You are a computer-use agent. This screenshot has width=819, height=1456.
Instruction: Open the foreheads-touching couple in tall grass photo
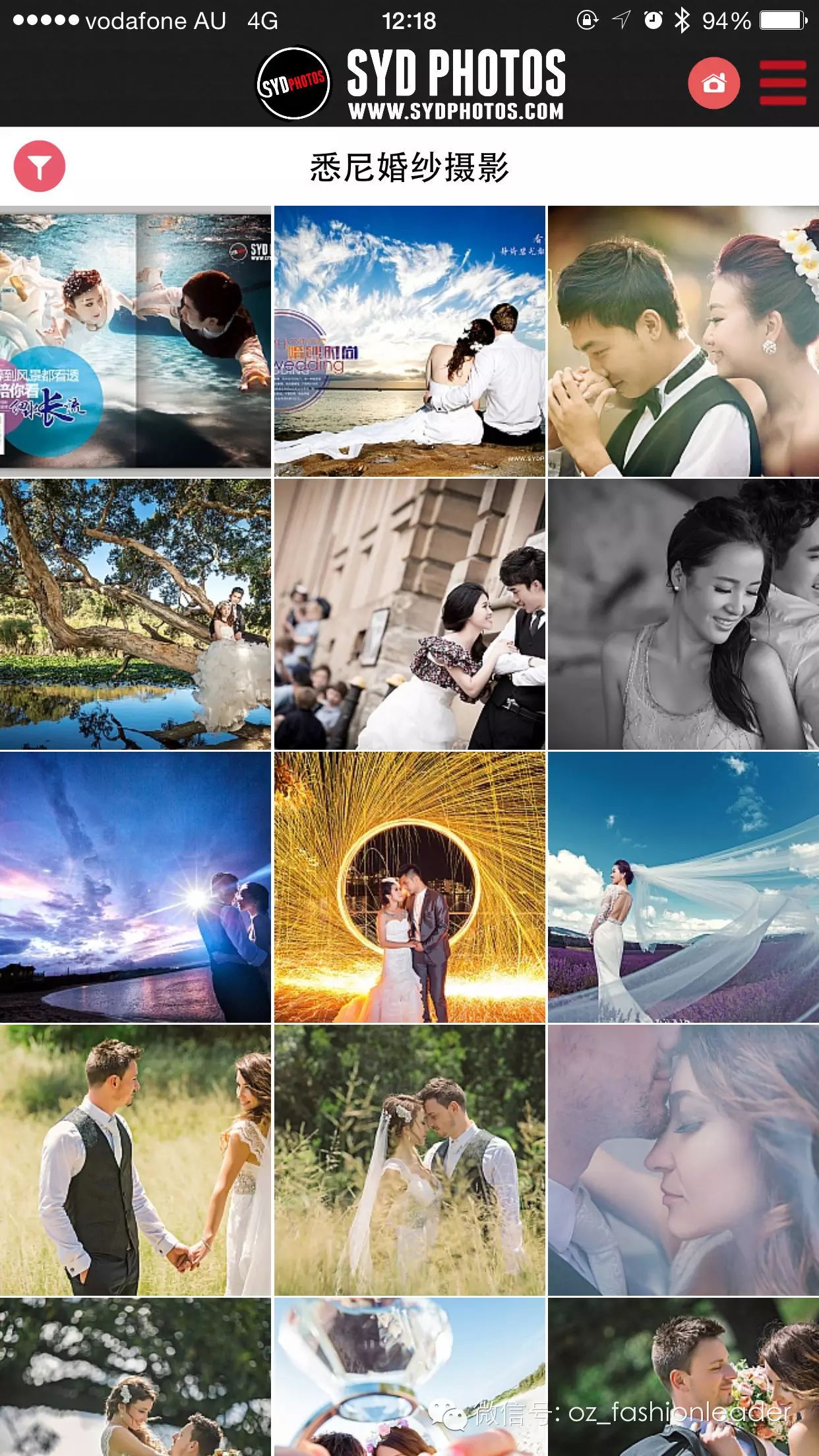[x=409, y=1161]
